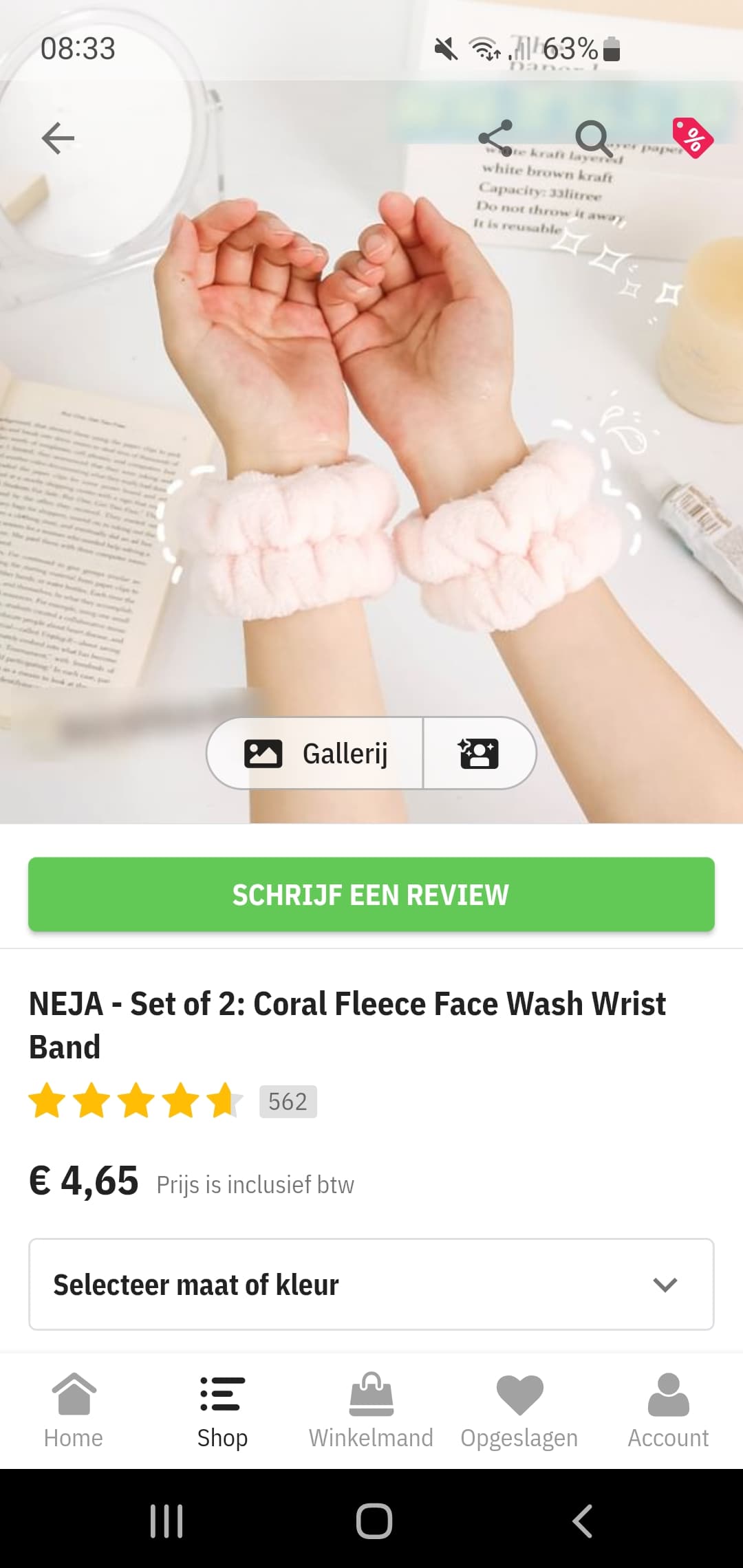Viewport: 743px width, 1568px height.
Task: Open the system recent apps
Action: [166, 1520]
